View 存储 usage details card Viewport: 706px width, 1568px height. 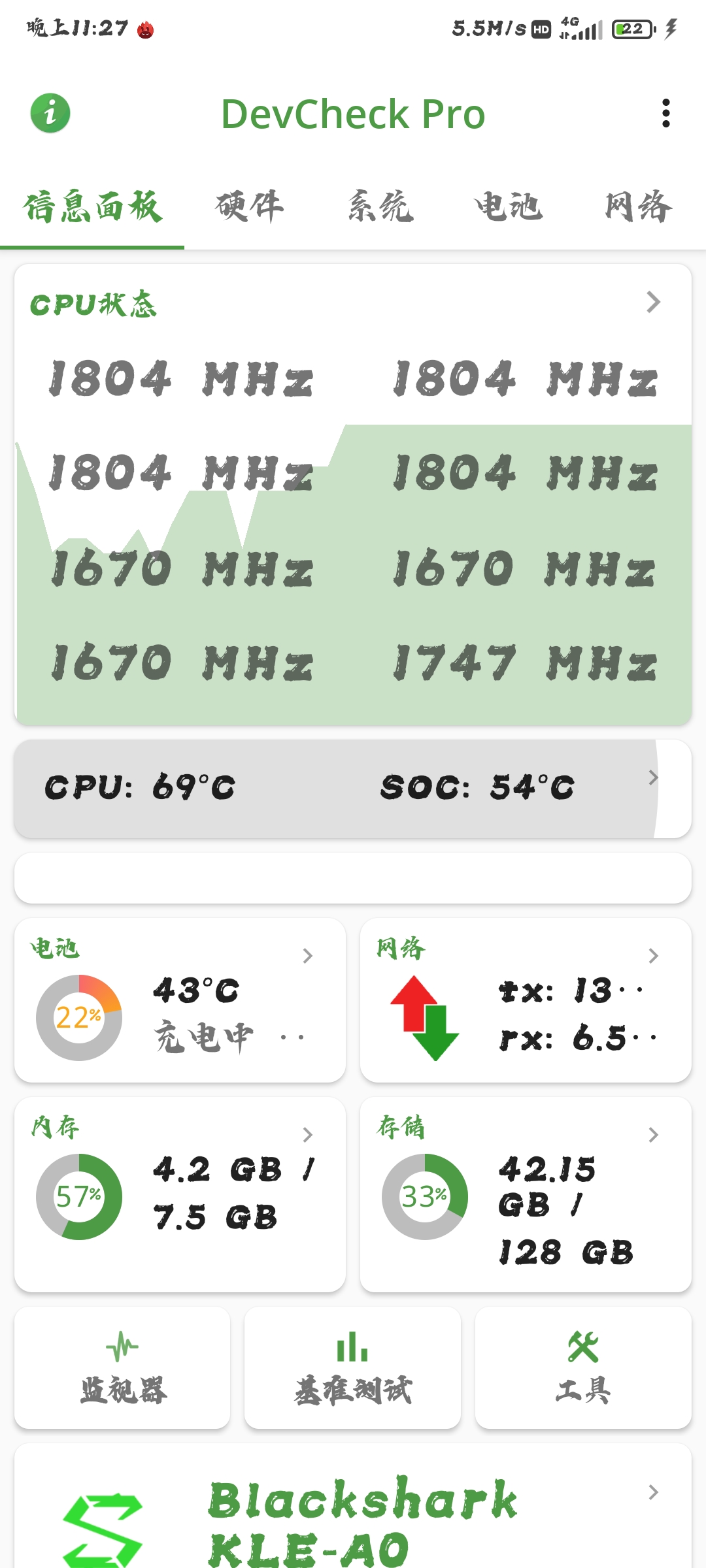pyautogui.click(x=526, y=1194)
